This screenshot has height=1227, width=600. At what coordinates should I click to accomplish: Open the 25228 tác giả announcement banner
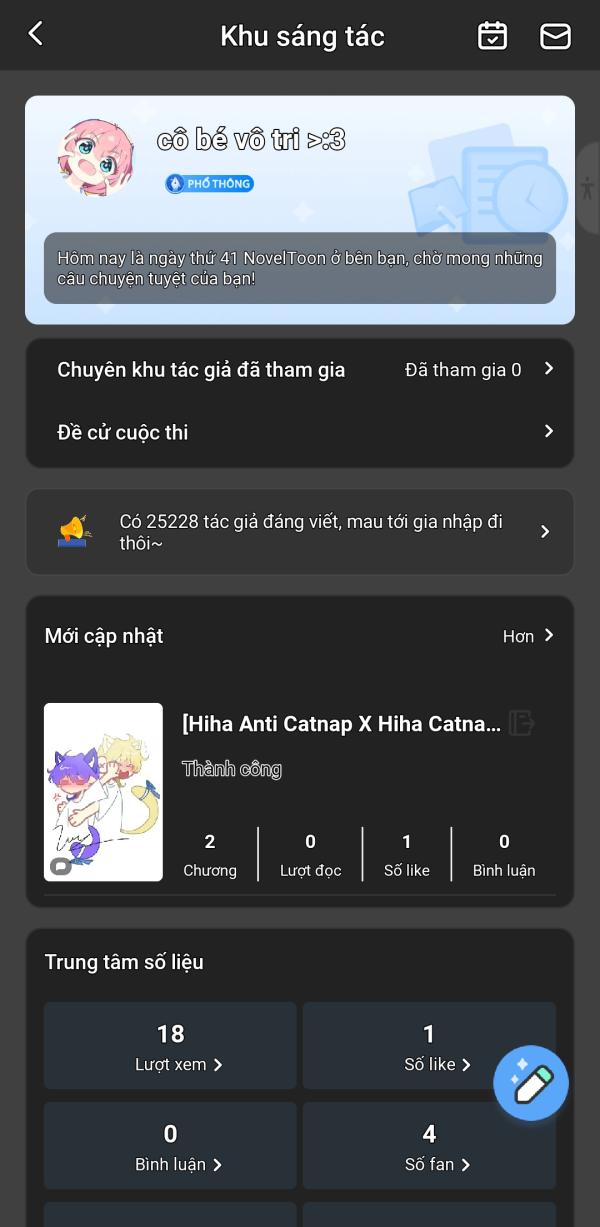300,532
